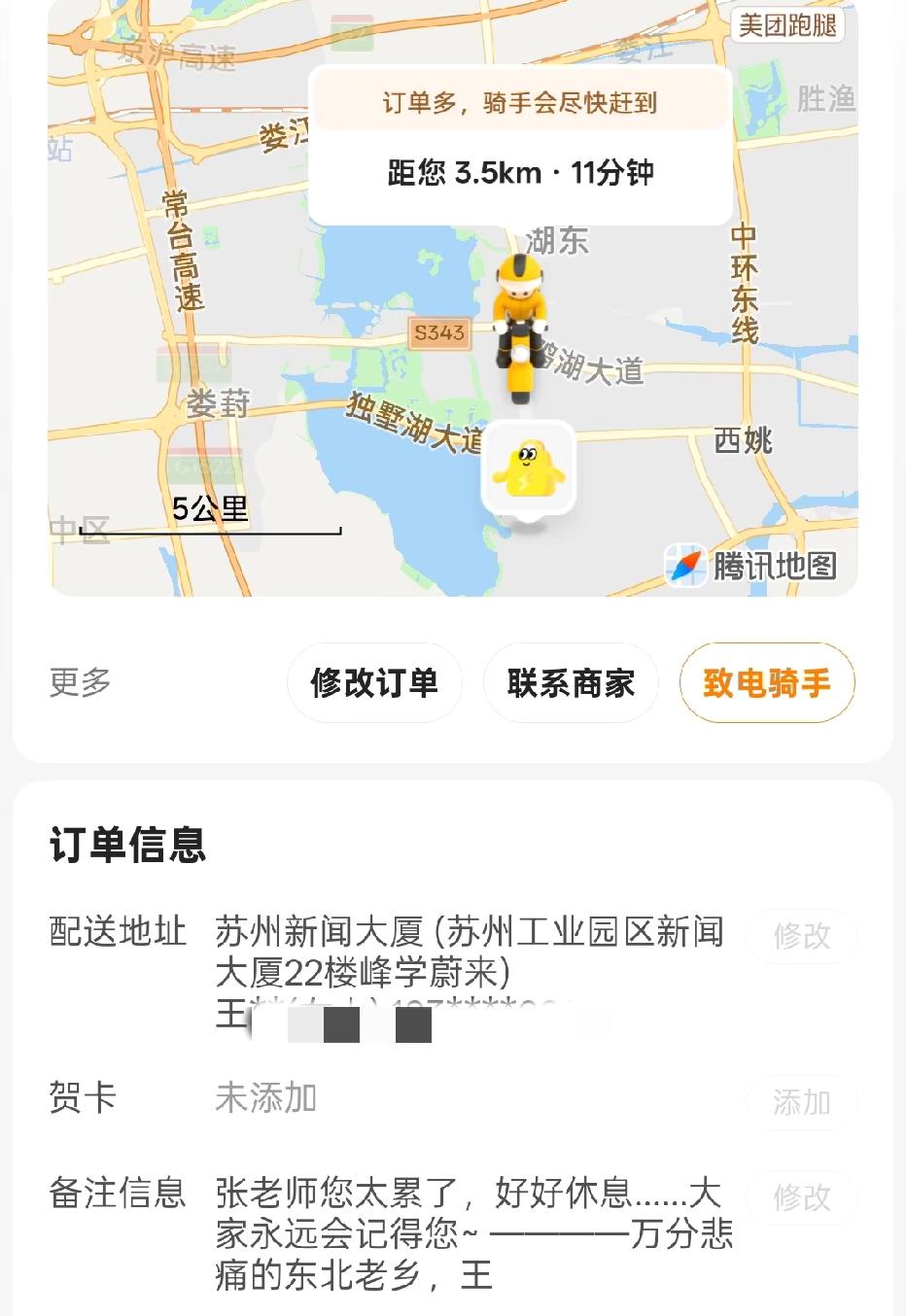This screenshot has height=1316, width=906.
Task: Open 更多 options
Action: (x=81, y=682)
